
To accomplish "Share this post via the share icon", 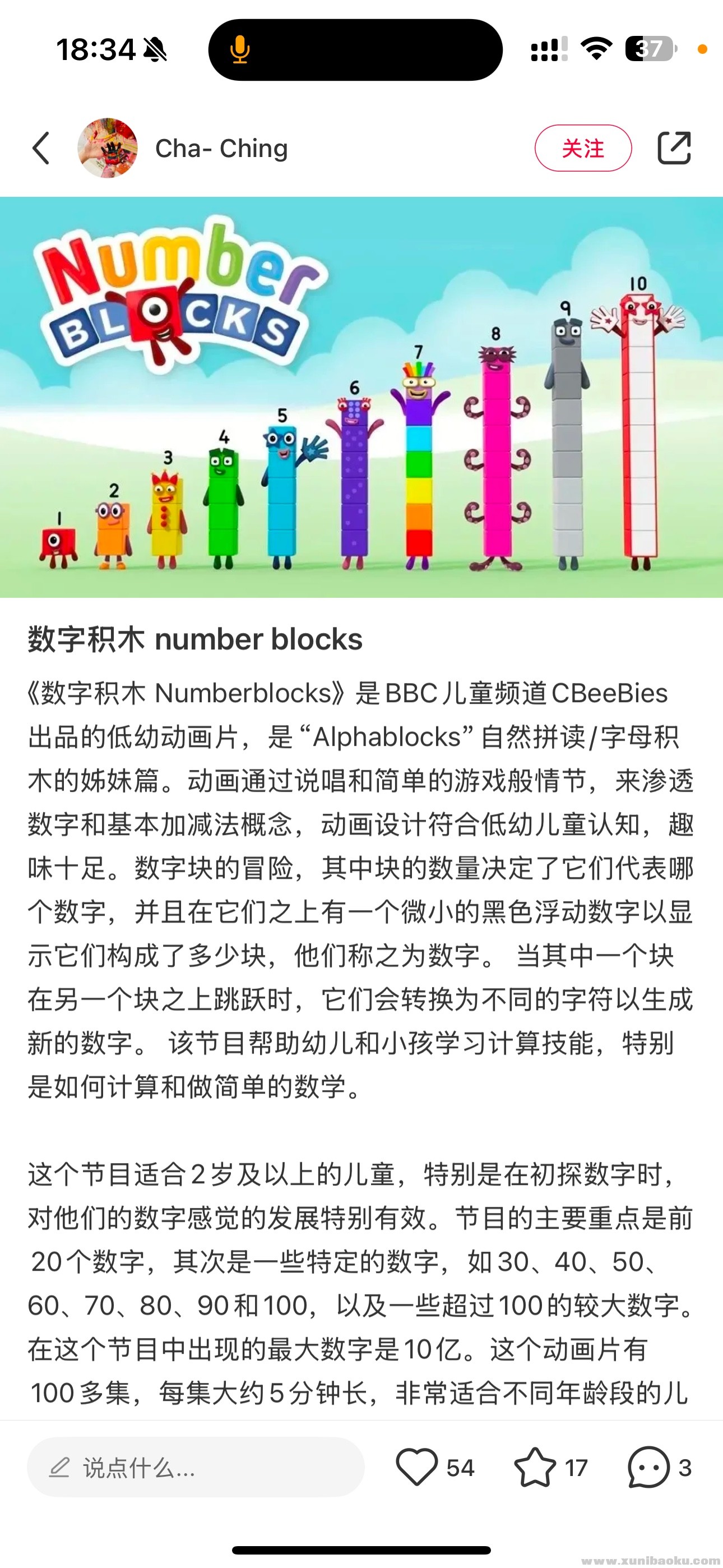I will coord(674,148).
